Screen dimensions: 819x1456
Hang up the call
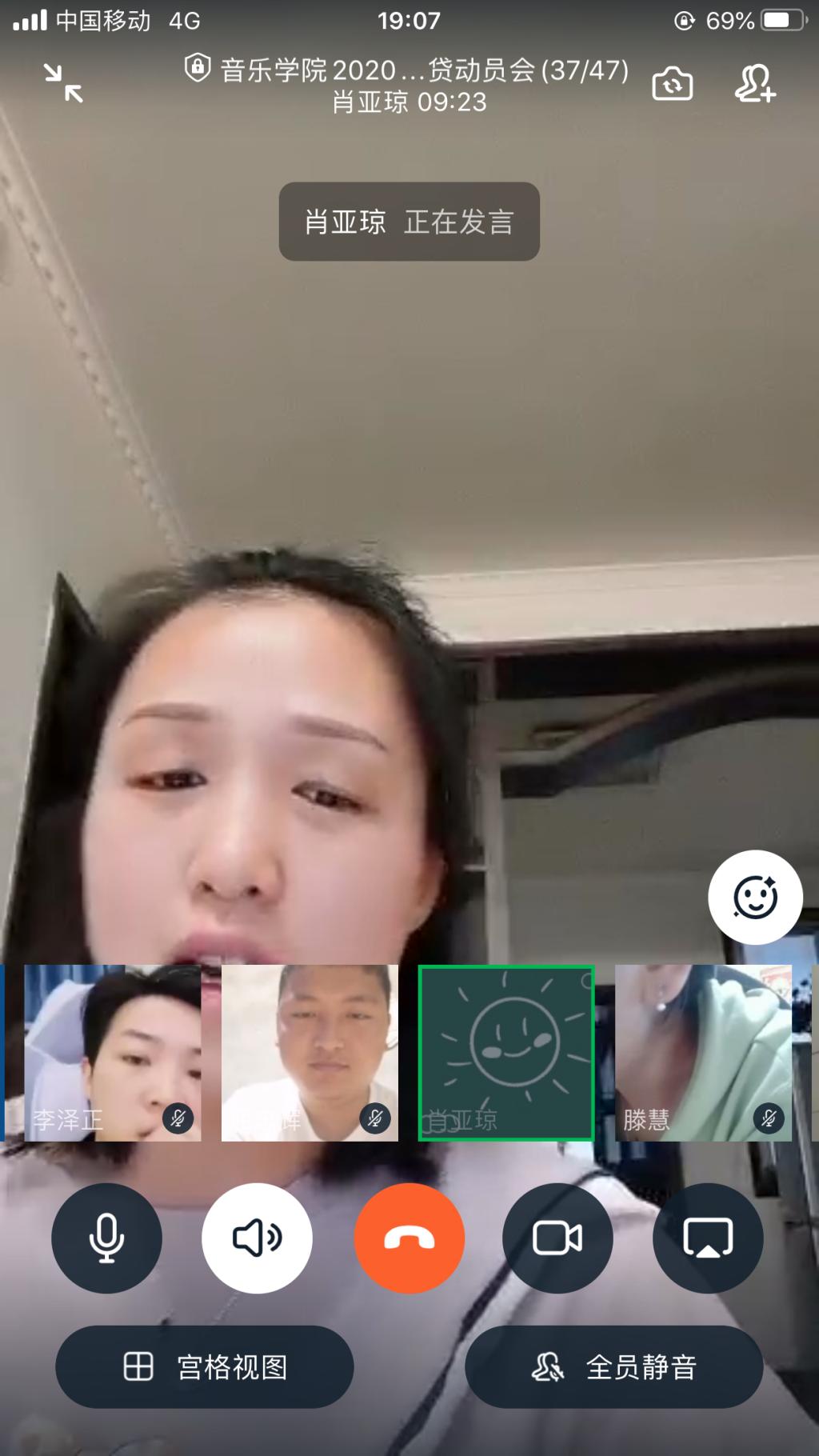pos(409,1238)
